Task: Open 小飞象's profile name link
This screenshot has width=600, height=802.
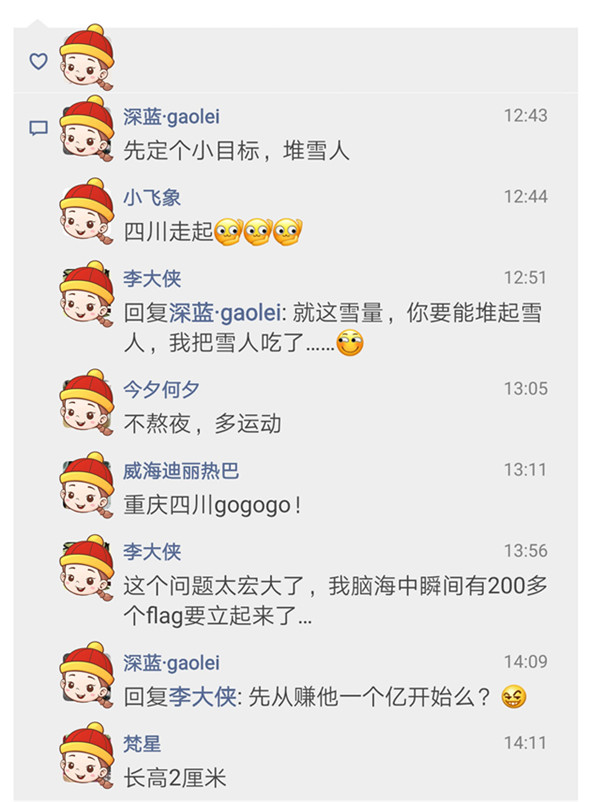Action: click(152, 198)
